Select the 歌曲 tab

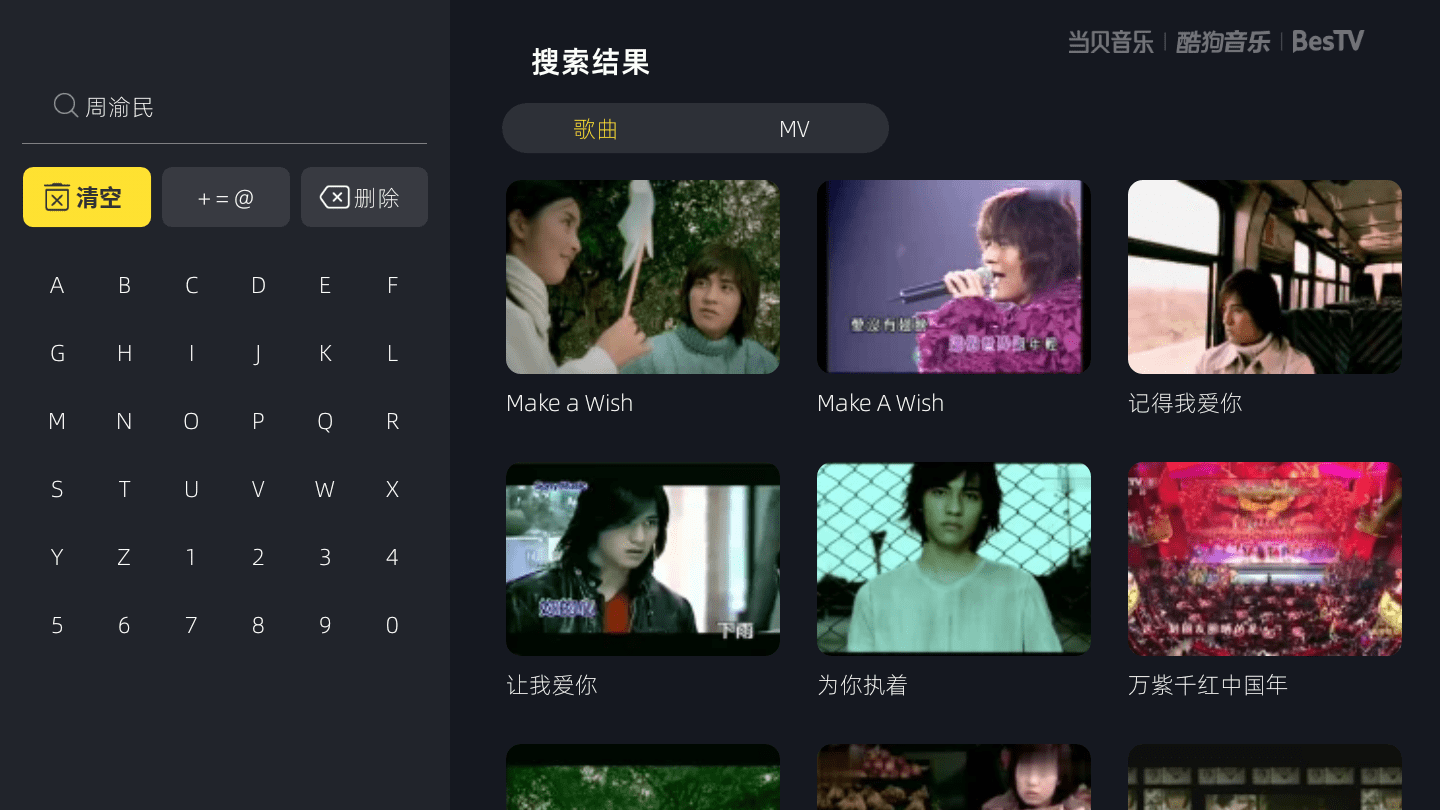tap(596, 129)
